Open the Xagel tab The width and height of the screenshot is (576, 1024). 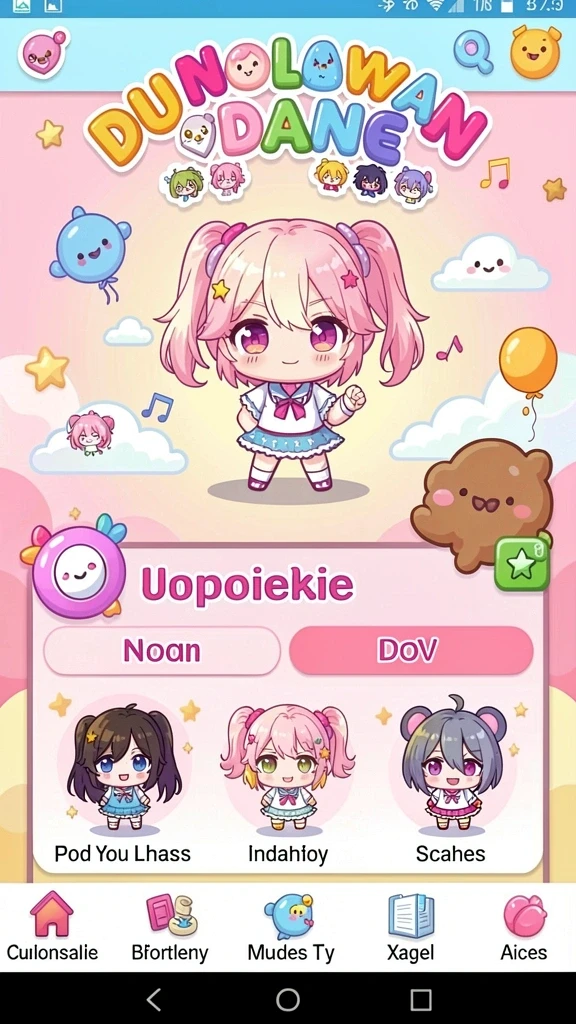point(411,927)
